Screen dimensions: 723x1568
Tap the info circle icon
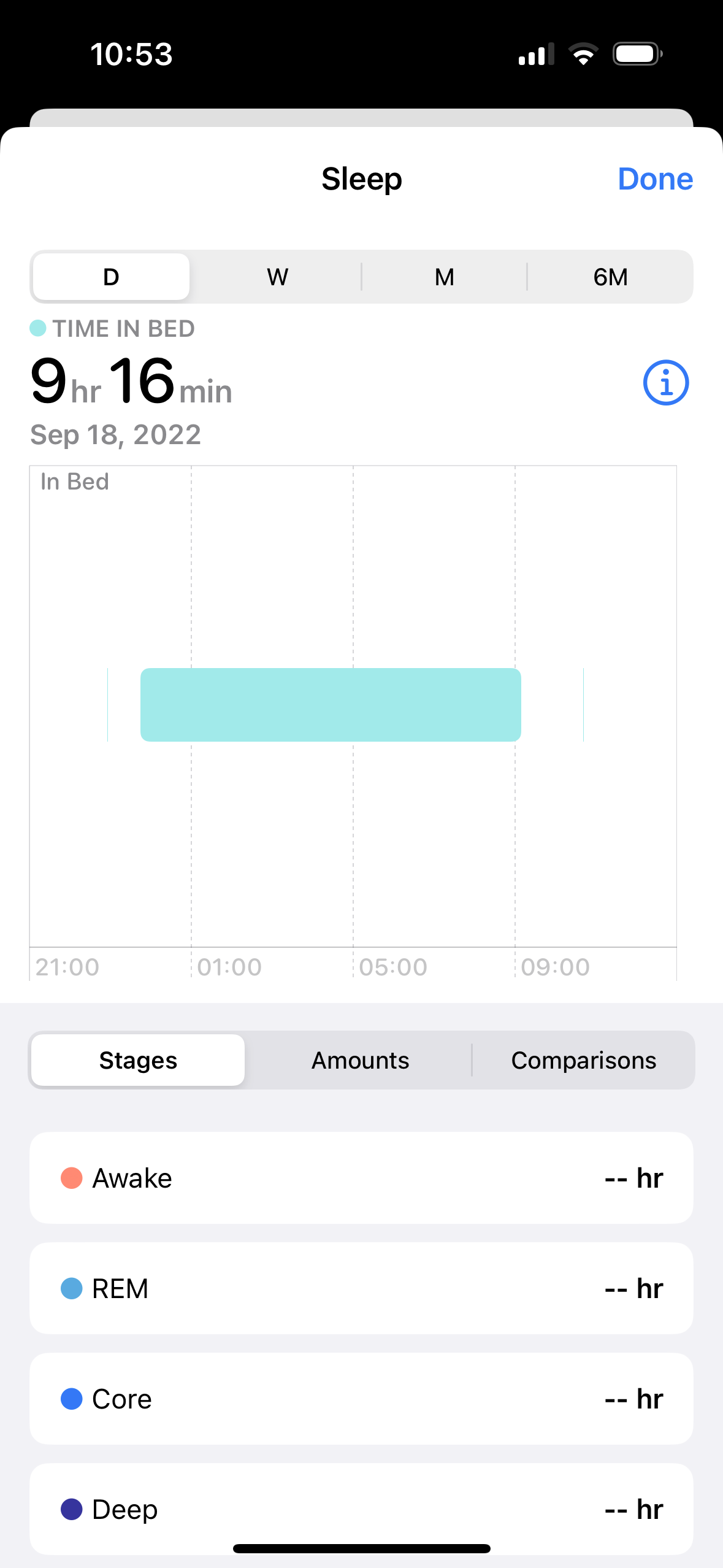(665, 382)
